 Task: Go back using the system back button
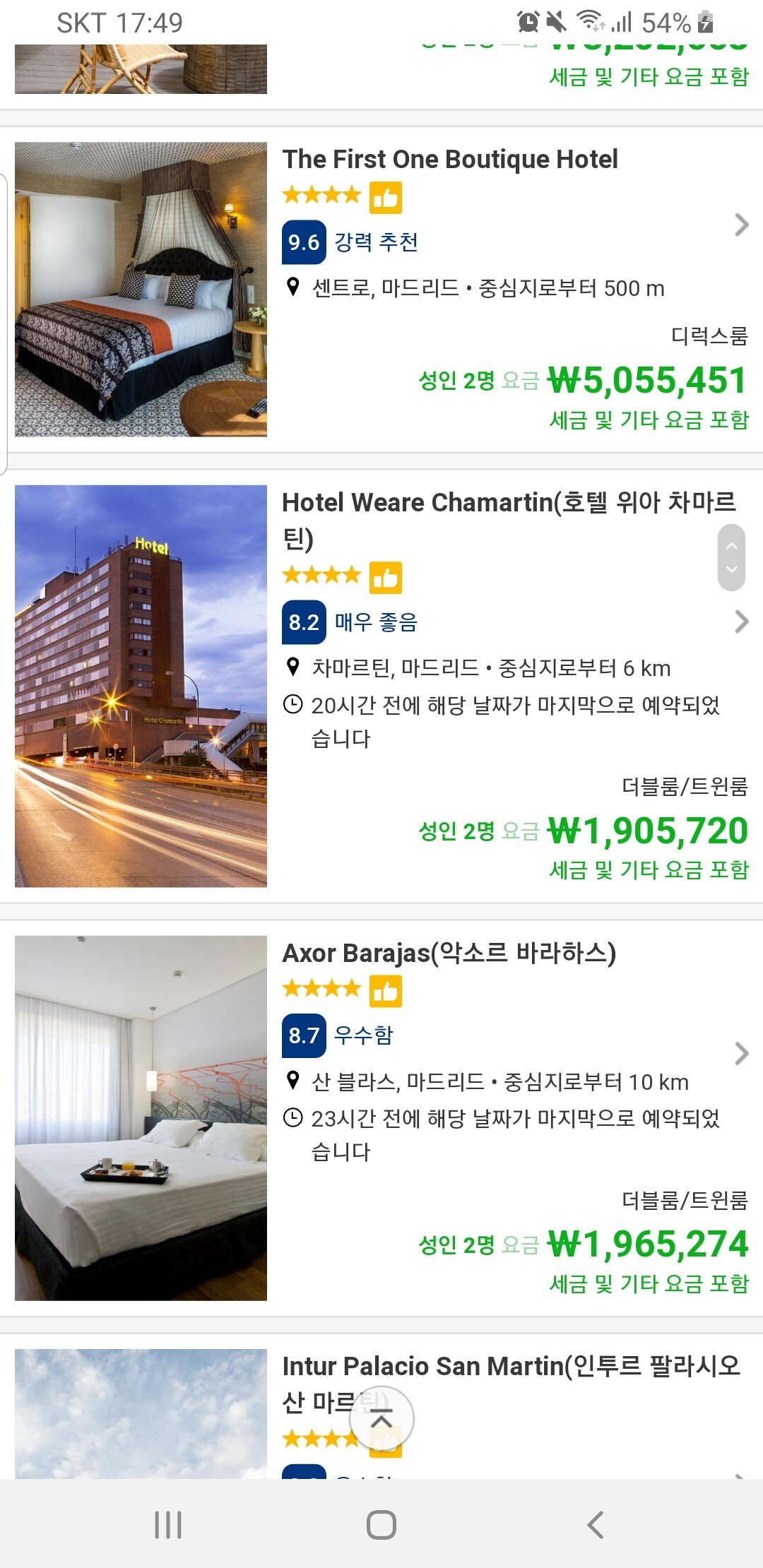coord(596,1524)
